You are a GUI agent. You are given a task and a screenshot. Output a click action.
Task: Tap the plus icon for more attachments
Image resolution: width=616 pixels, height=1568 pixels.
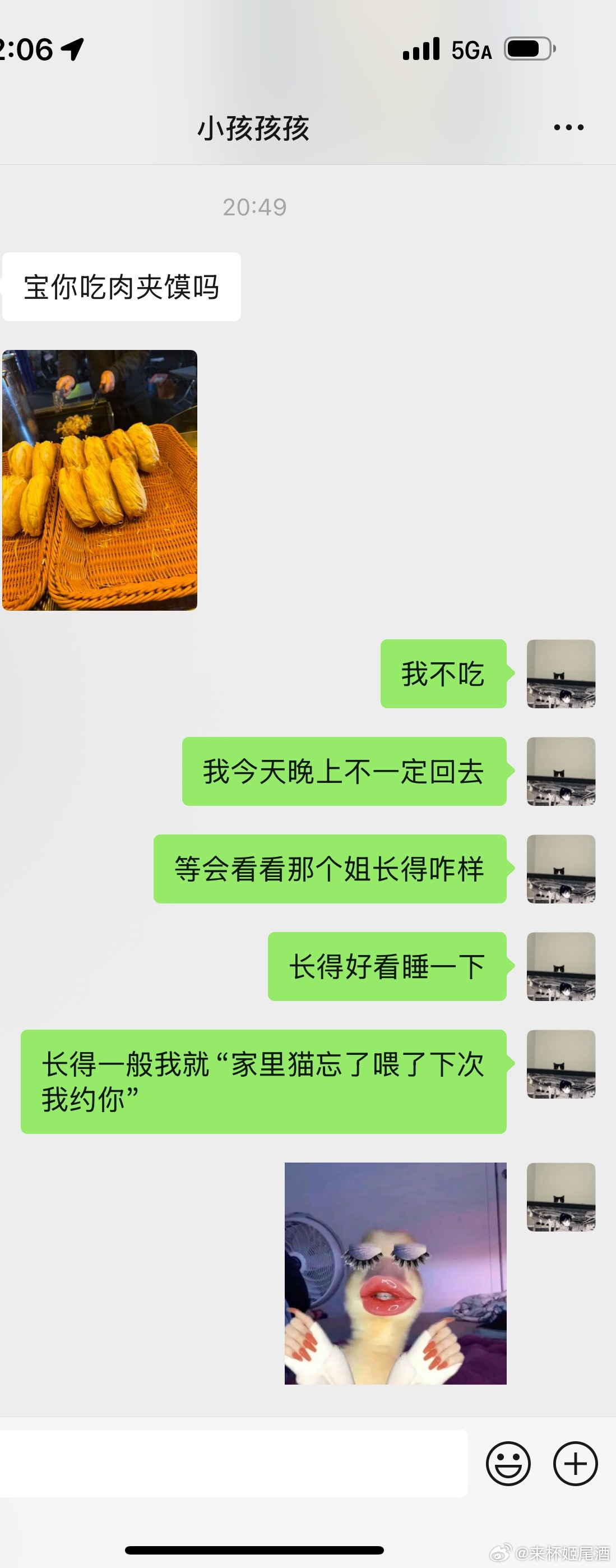[575, 1463]
